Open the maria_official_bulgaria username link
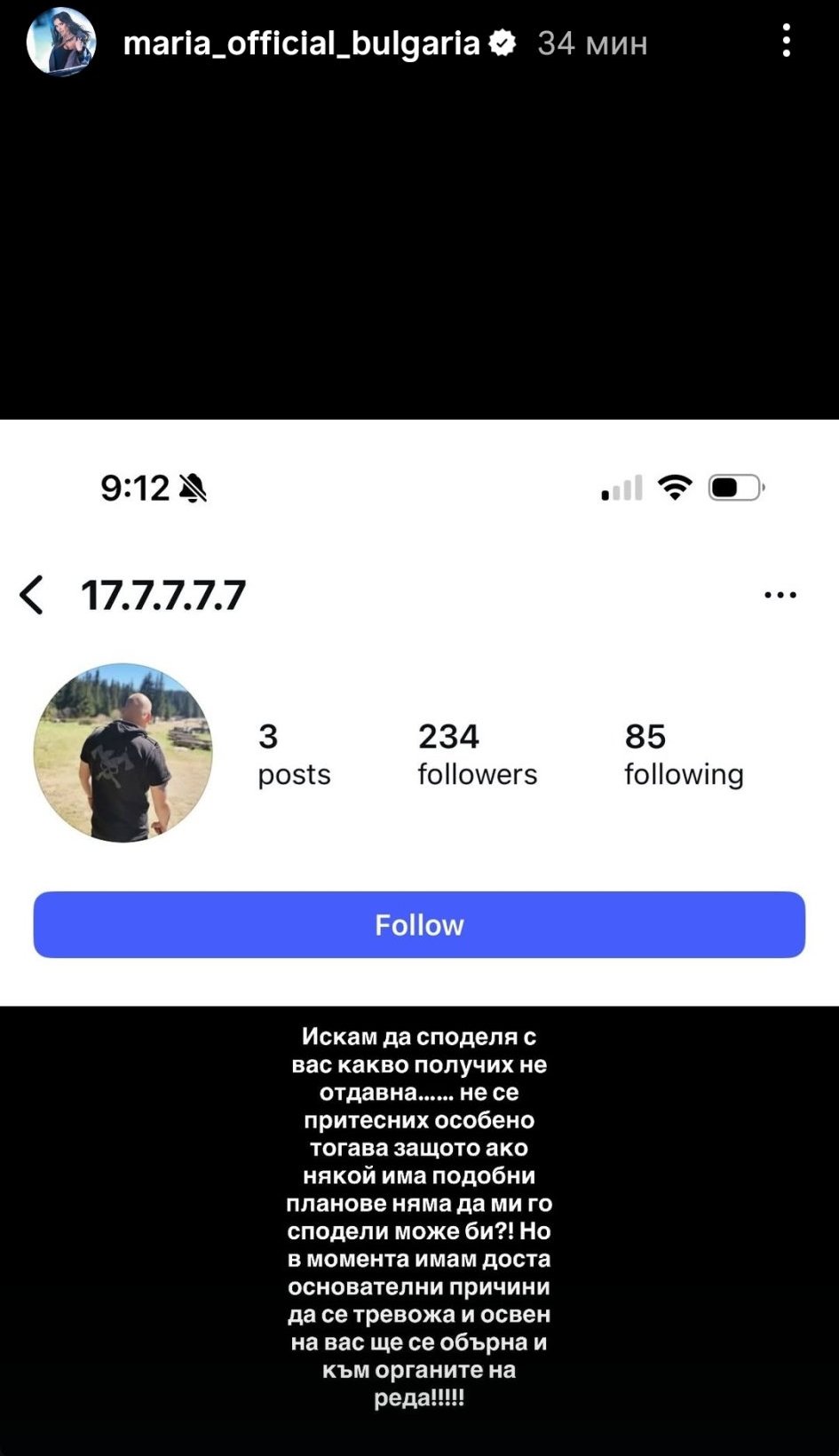This screenshot has width=839, height=1456. pos(301,43)
